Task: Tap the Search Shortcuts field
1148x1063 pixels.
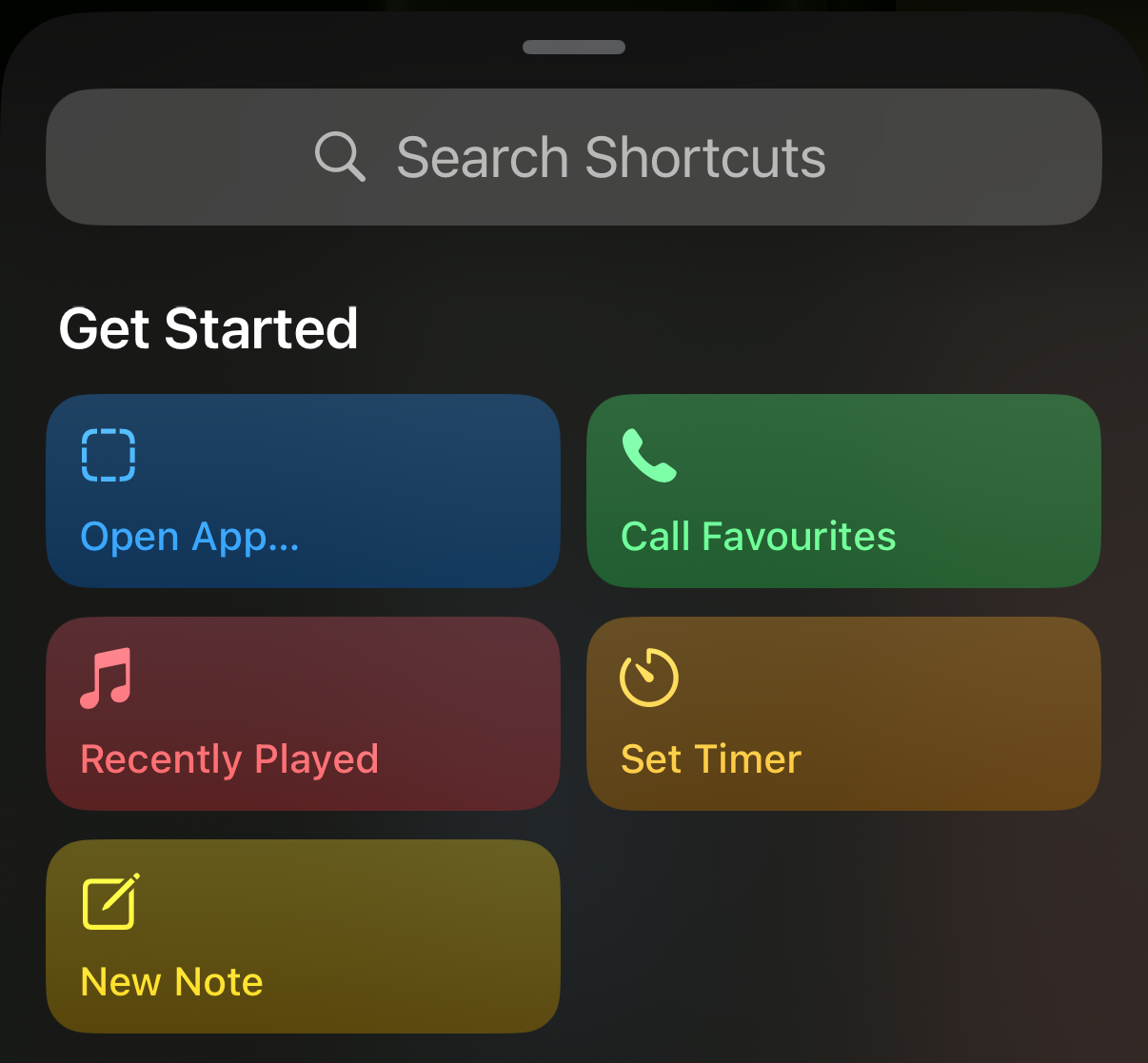Action: tap(573, 157)
